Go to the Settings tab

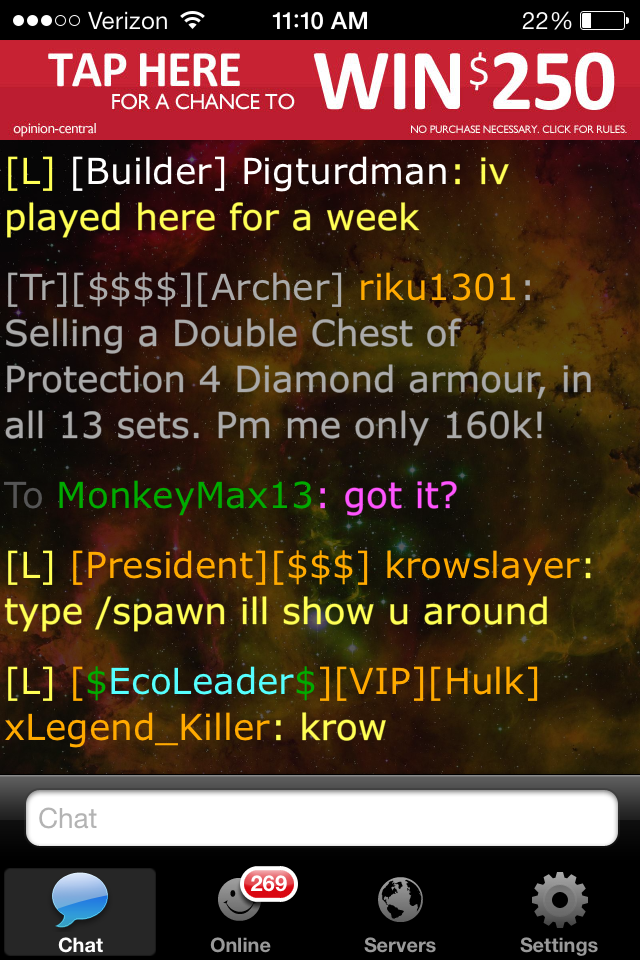point(558,912)
